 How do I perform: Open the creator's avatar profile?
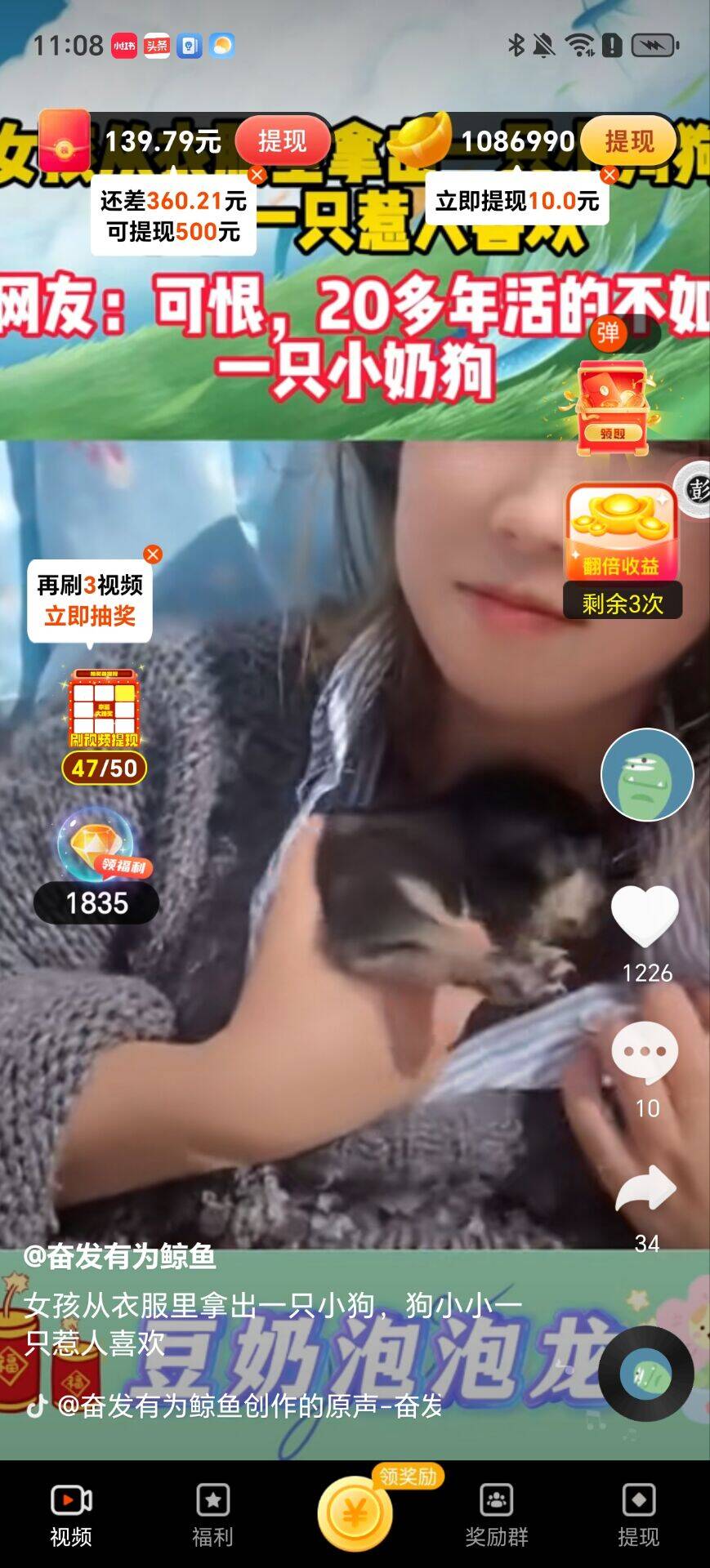[646, 774]
